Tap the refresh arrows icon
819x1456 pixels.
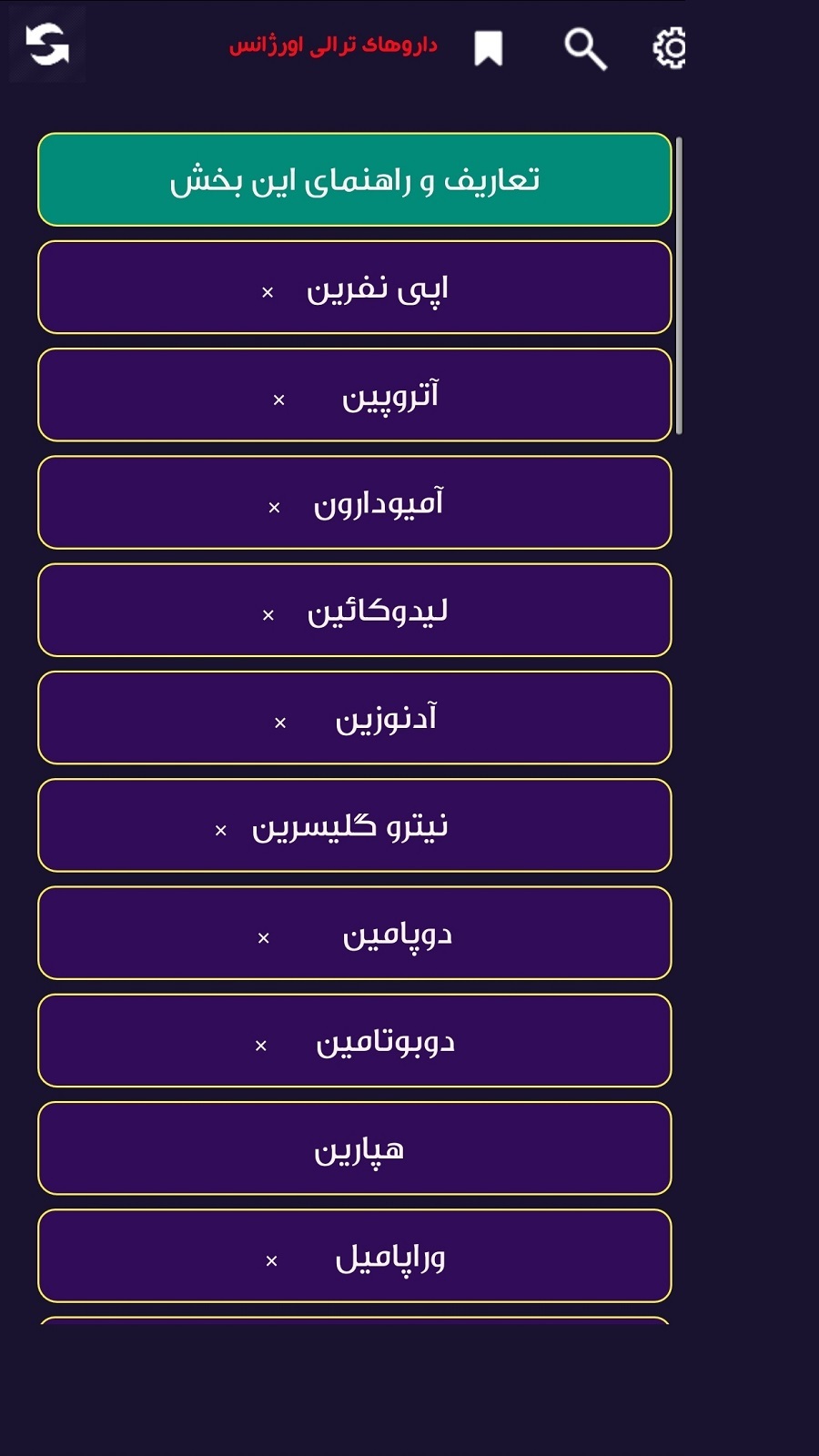47,45
